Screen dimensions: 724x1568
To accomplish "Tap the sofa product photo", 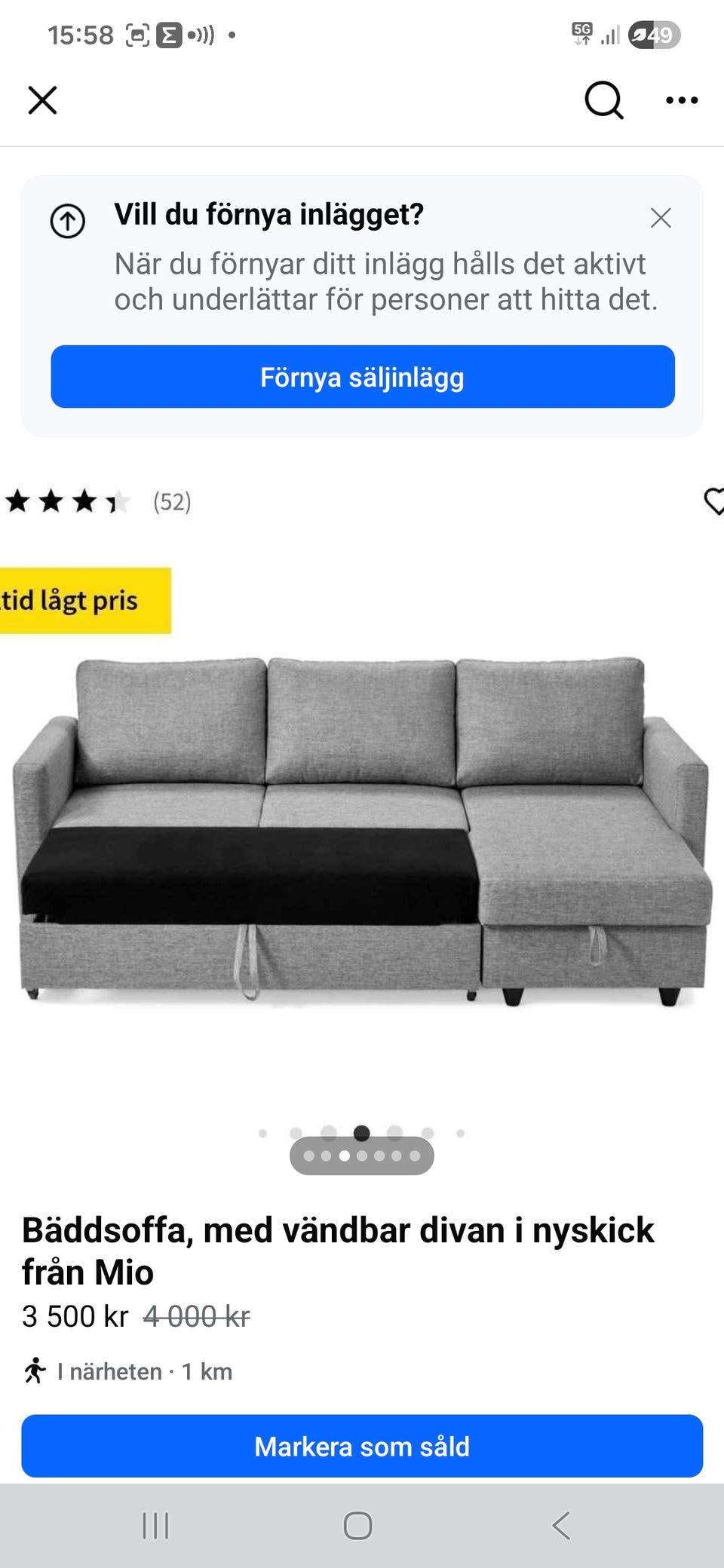I will click(362, 829).
